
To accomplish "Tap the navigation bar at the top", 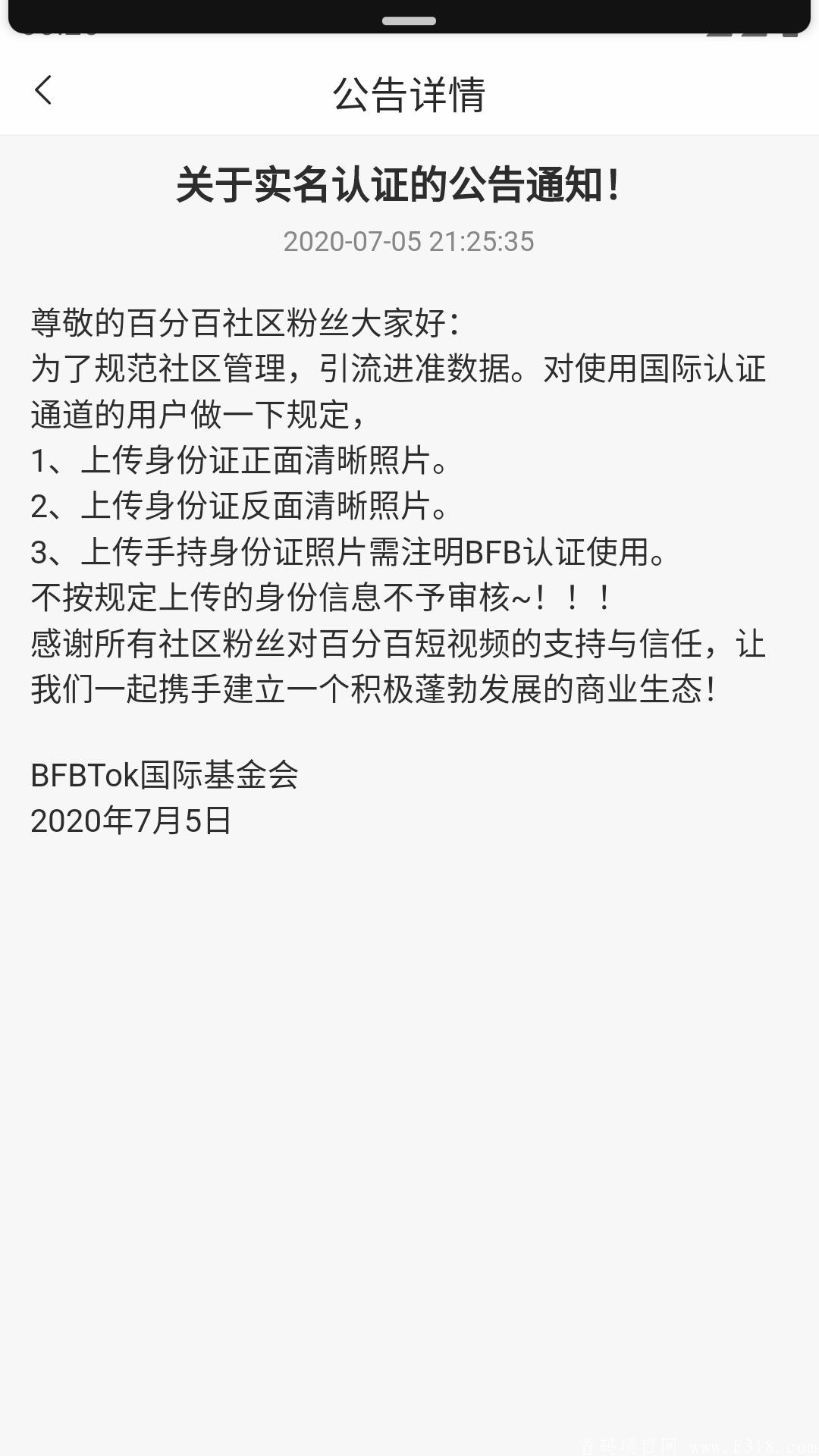I will 409,91.
